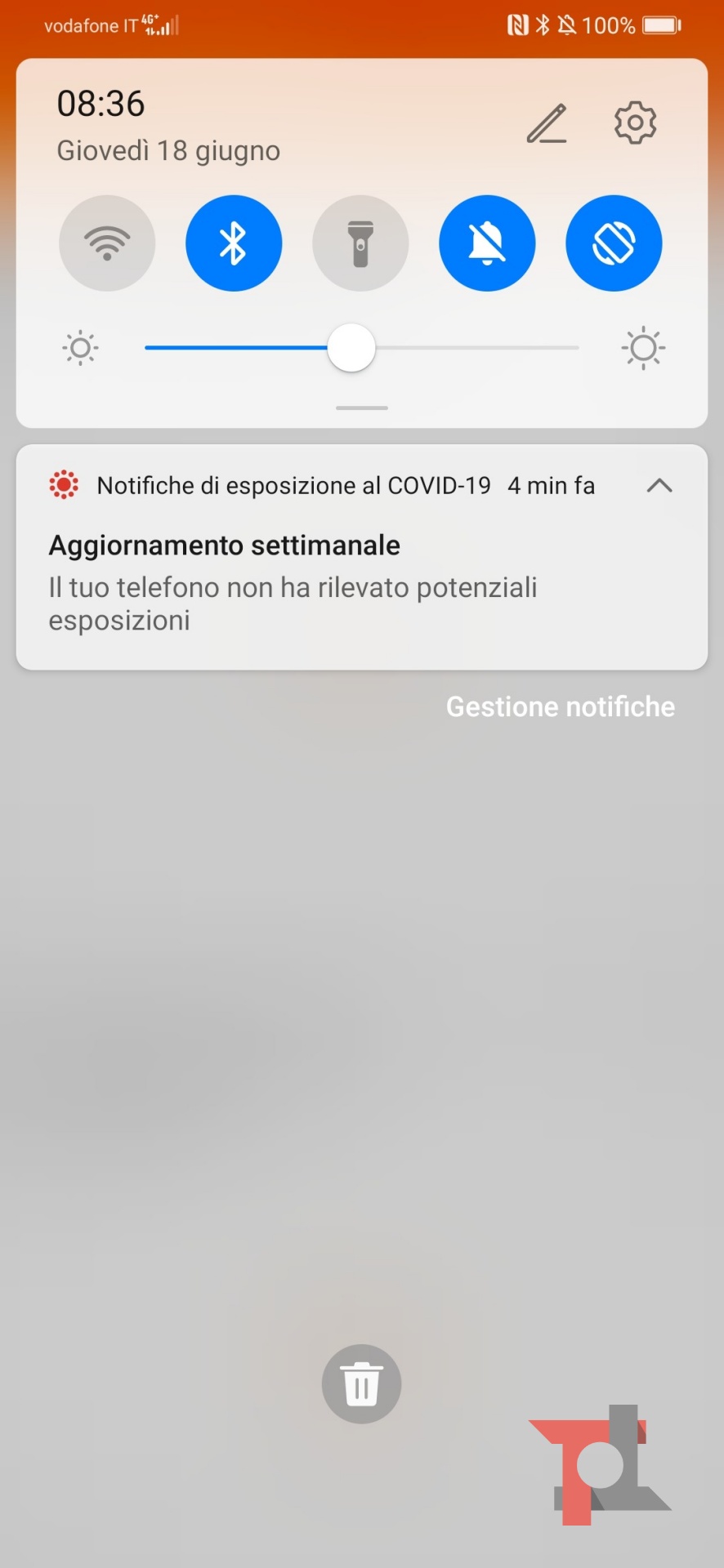The image size is (724, 1568).
Task: Collapse the COVID-19 exposure notification
Action: (x=659, y=486)
